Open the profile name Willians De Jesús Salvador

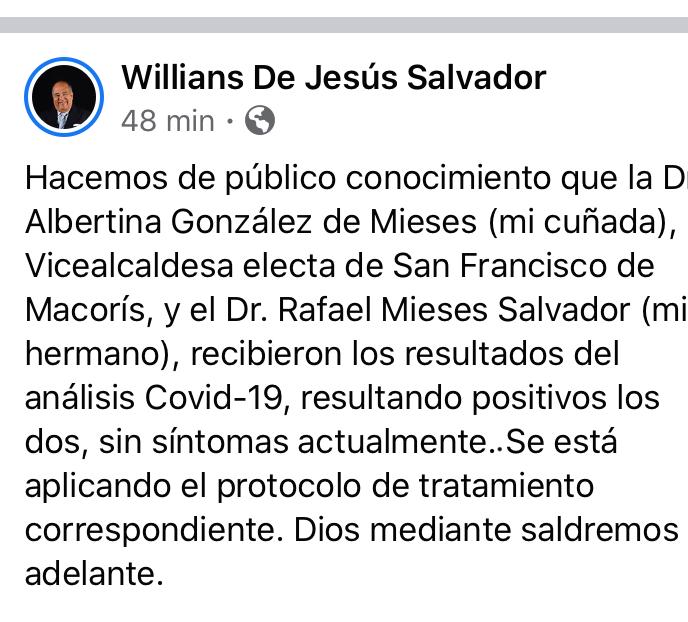(x=333, y=77)
